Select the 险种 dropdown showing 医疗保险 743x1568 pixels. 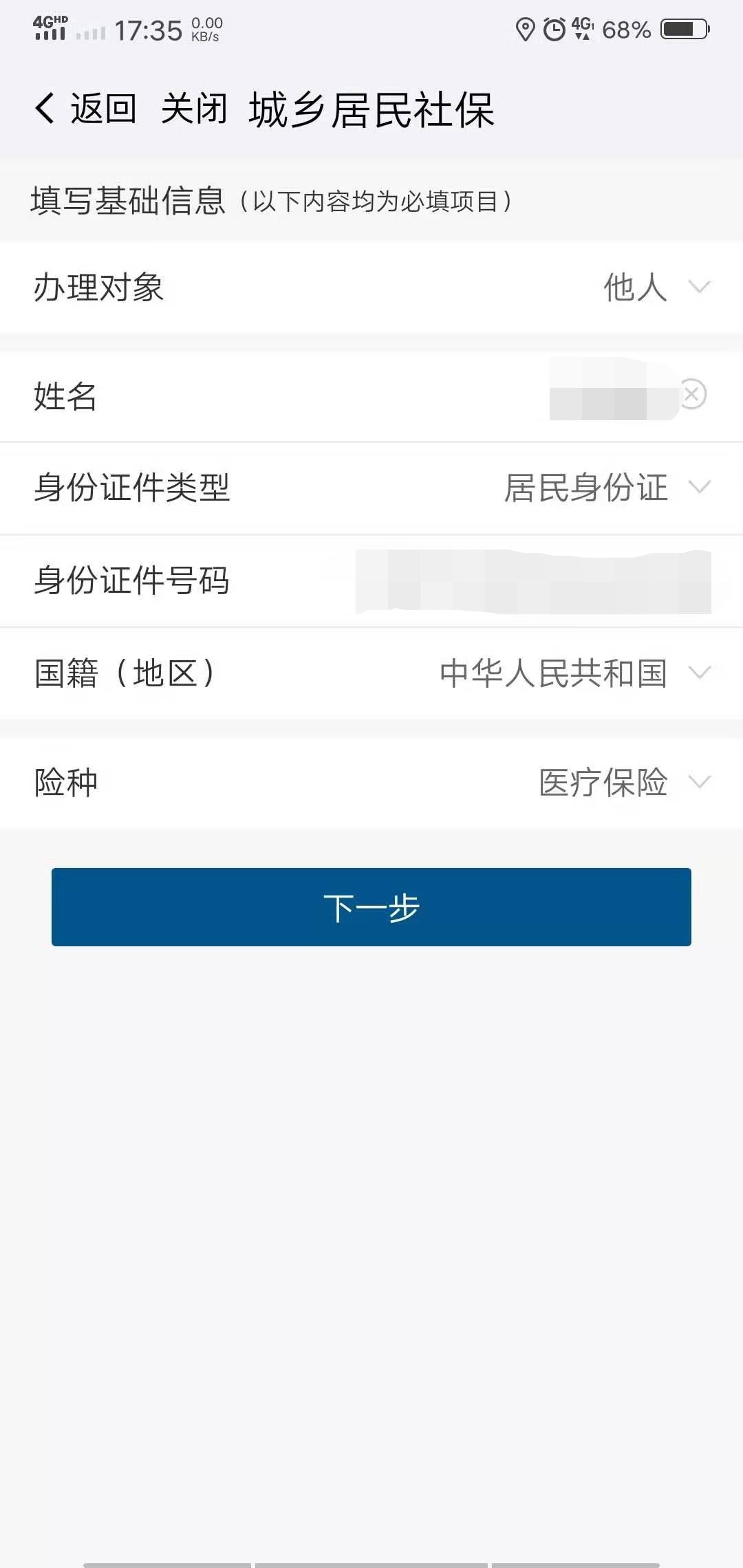tap(371, 783)
